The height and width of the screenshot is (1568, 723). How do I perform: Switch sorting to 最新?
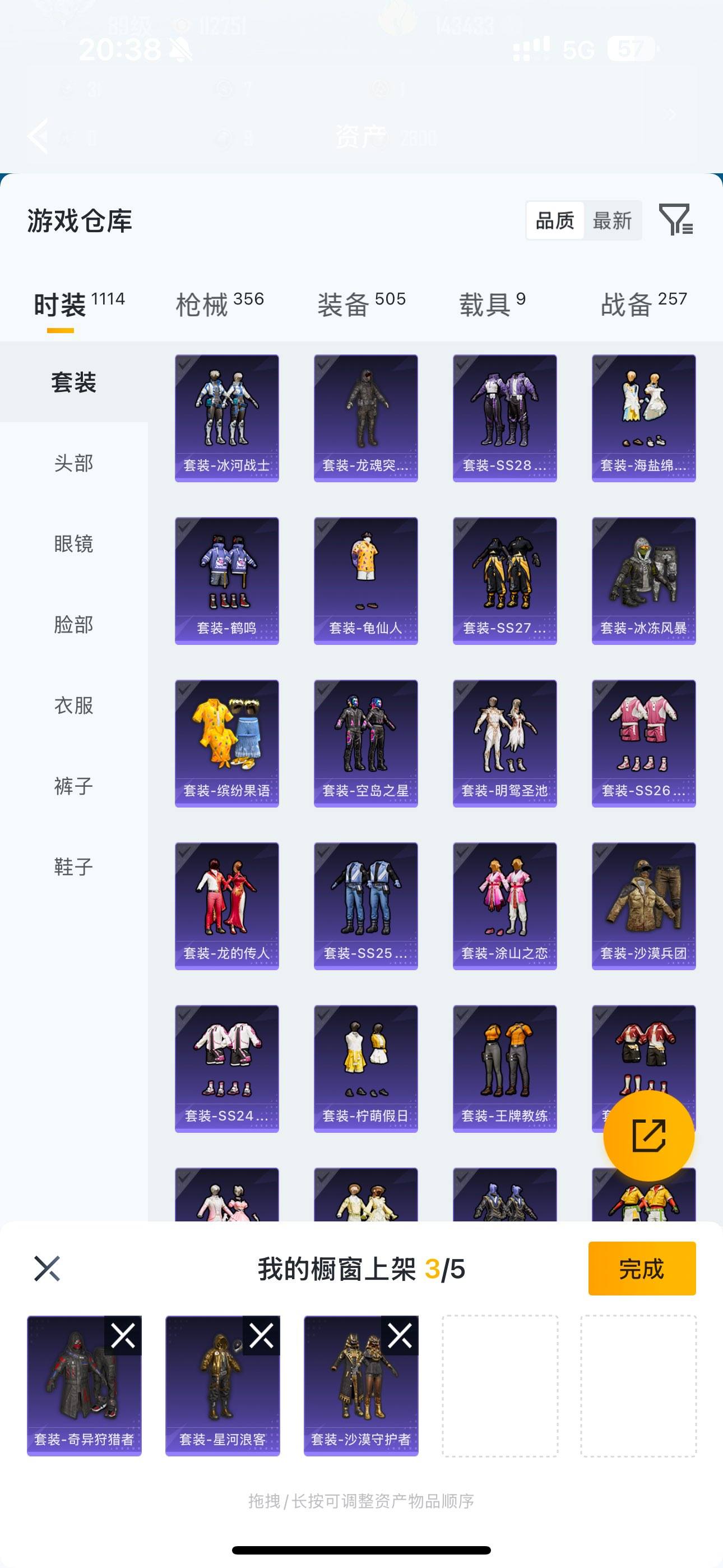pos(613,221)
